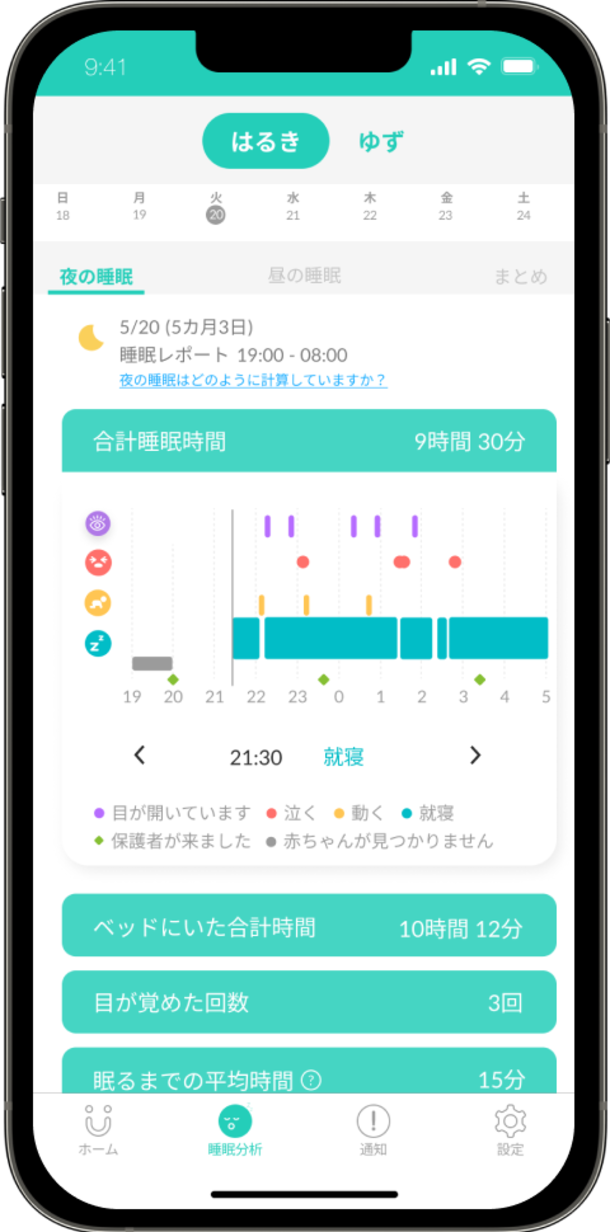Switch to the ゆず profile
610x1232 pixels.
tap(381, 141)
